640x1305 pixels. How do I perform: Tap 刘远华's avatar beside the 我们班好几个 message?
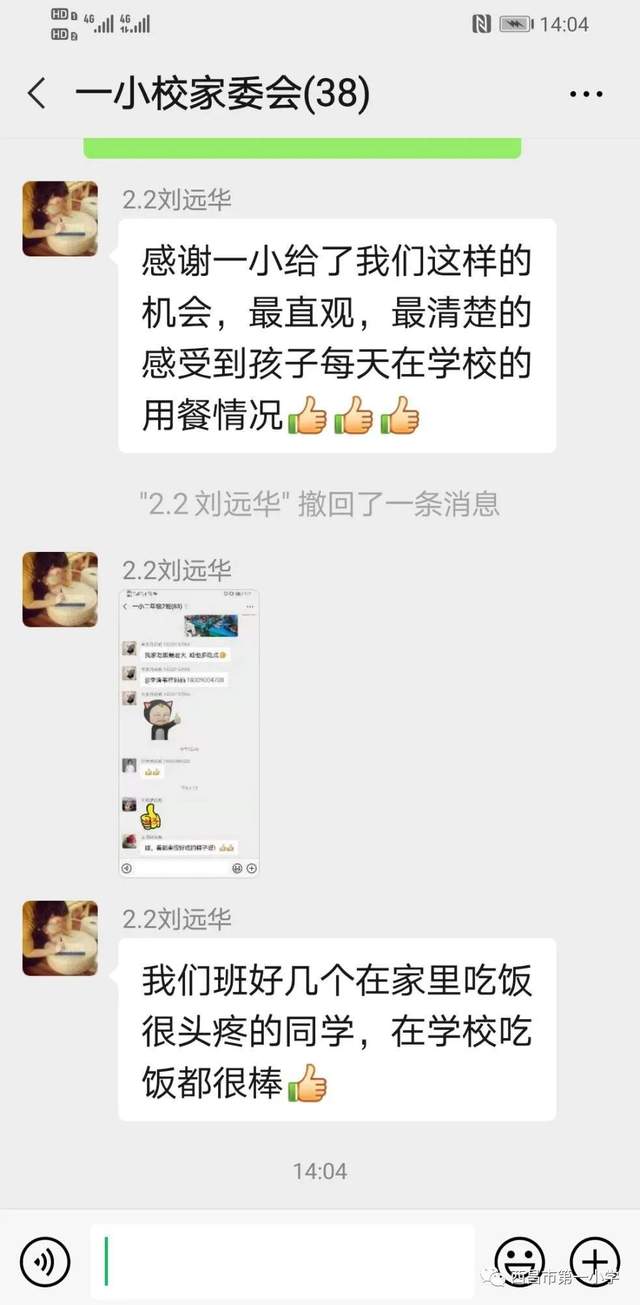tap(60, 938)
